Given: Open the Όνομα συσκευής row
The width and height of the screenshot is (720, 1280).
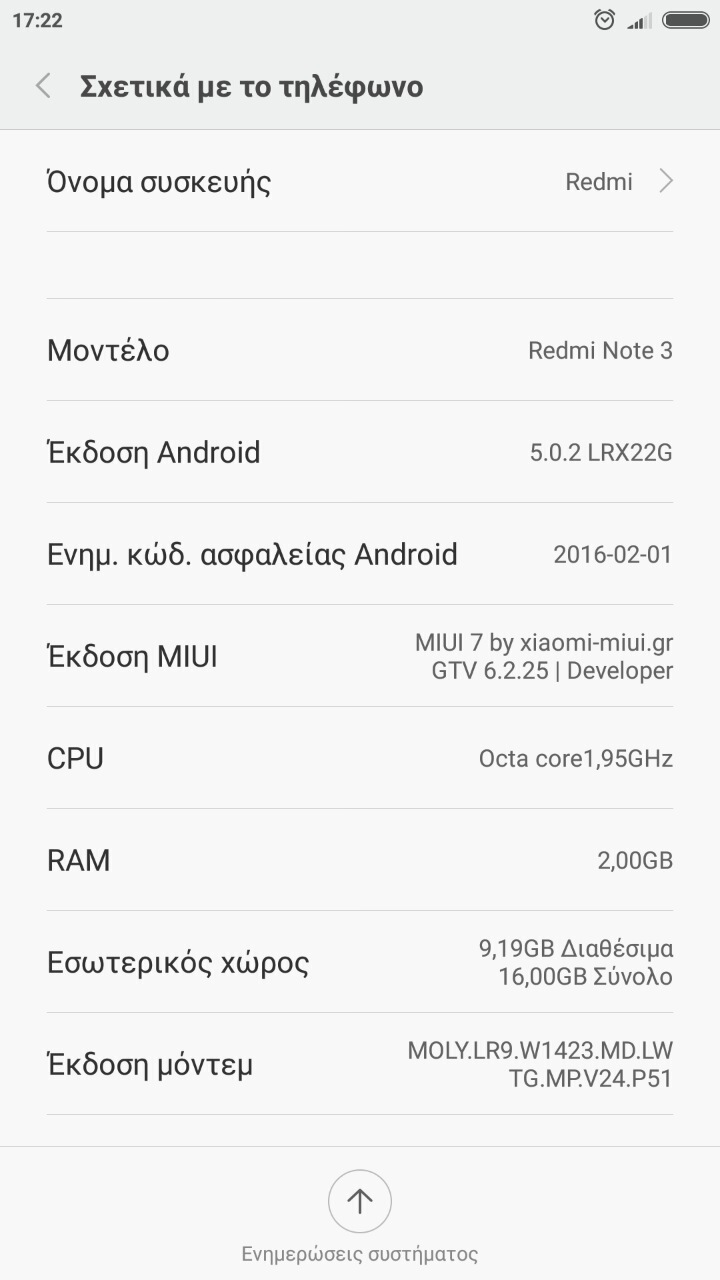Looking at the screenshot, I should [360, 182].
